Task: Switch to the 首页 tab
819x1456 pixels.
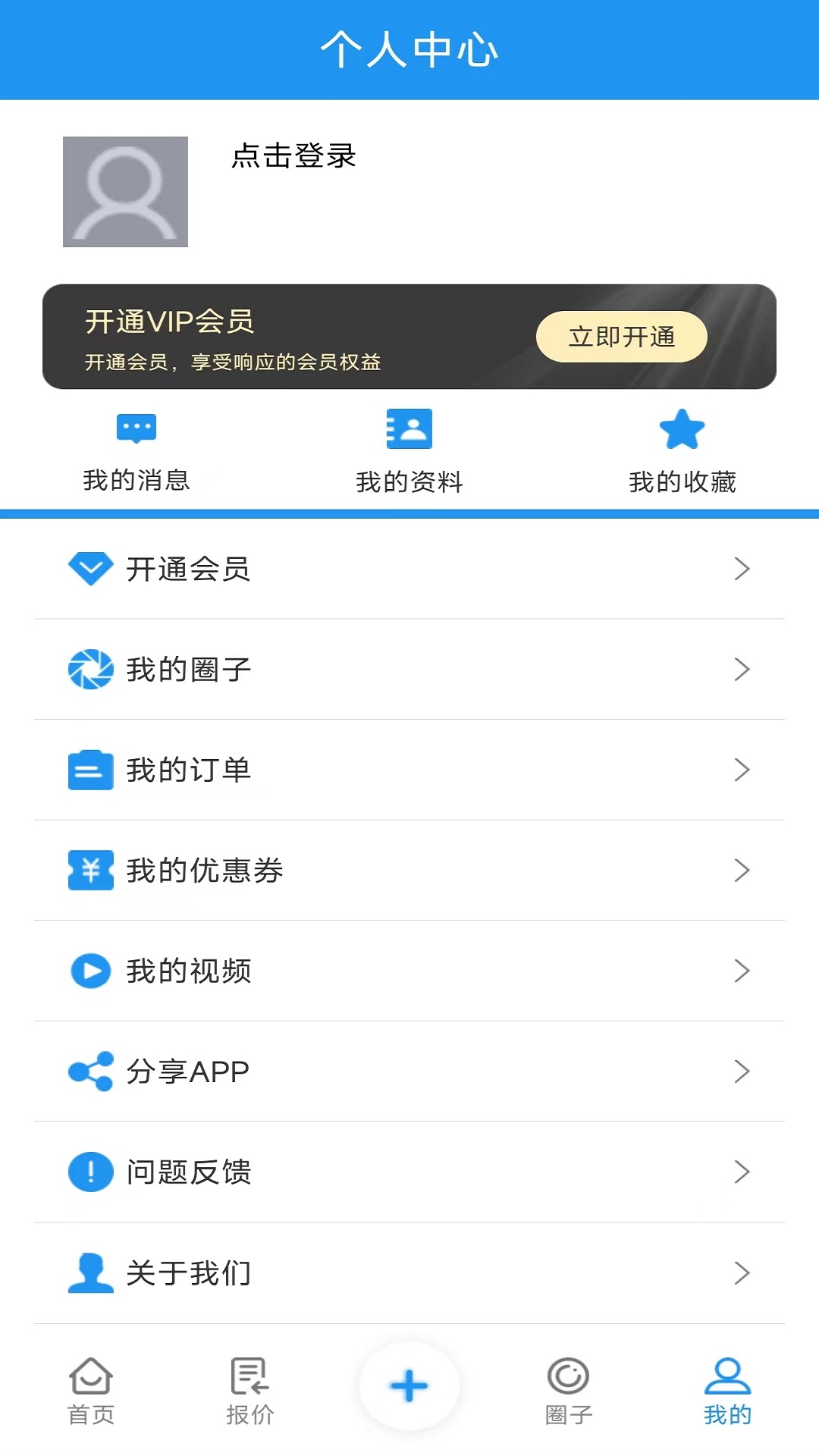Action: 91,1391
